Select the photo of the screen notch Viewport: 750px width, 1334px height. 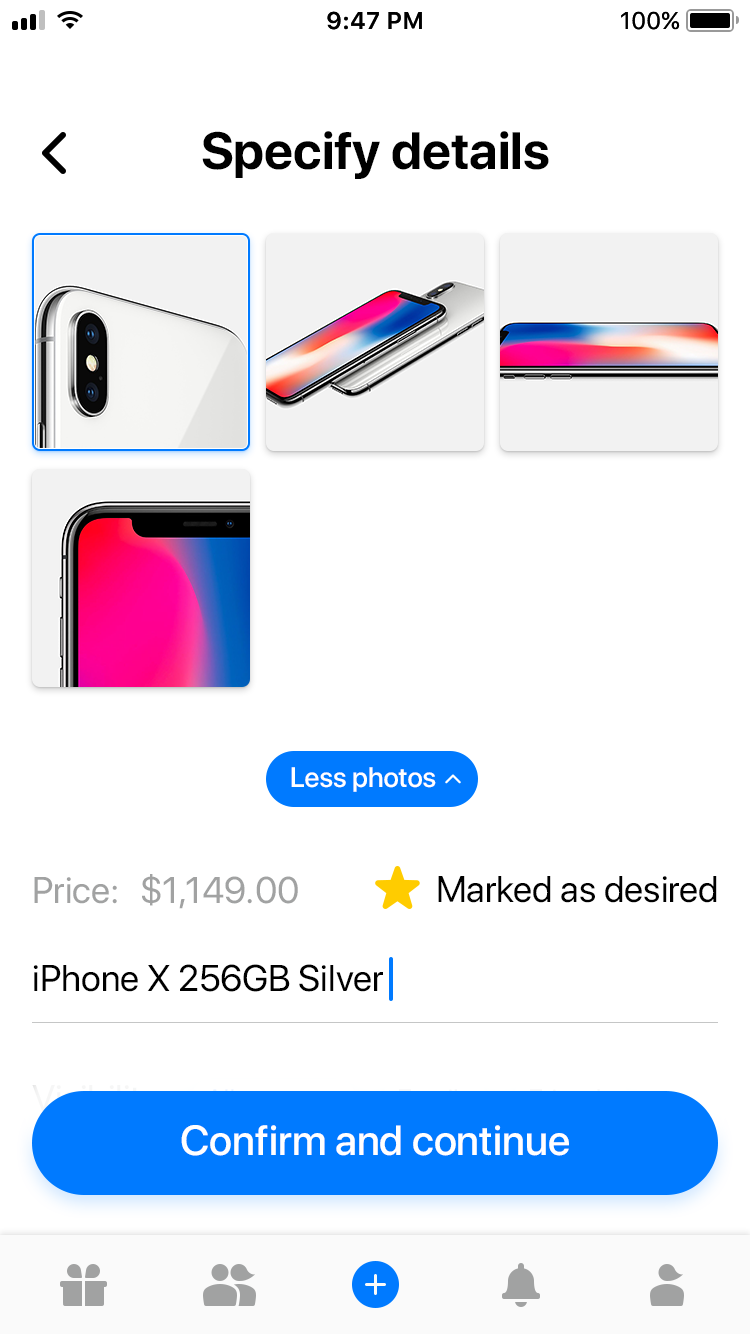point(141,578)
